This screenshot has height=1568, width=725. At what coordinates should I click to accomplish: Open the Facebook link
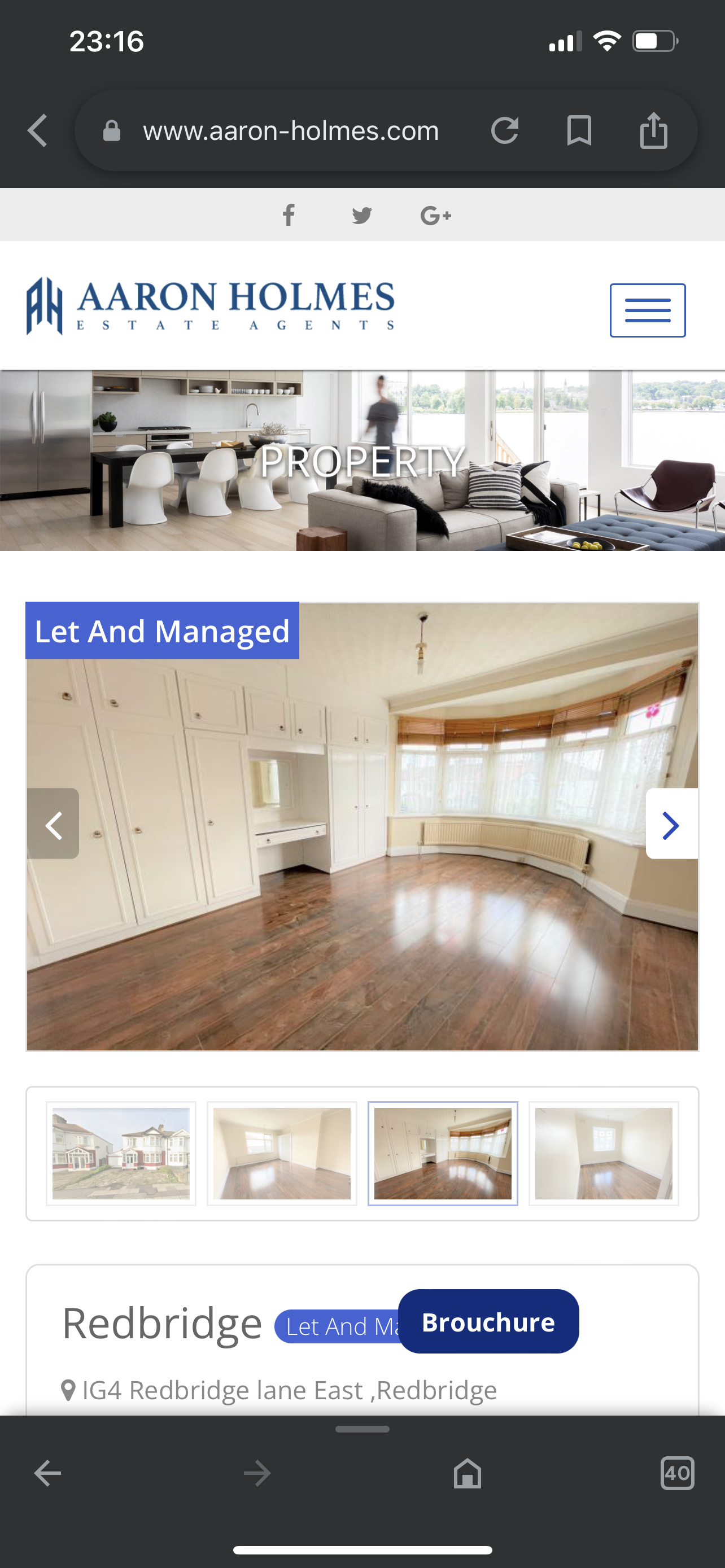click(x=289, y=215)
